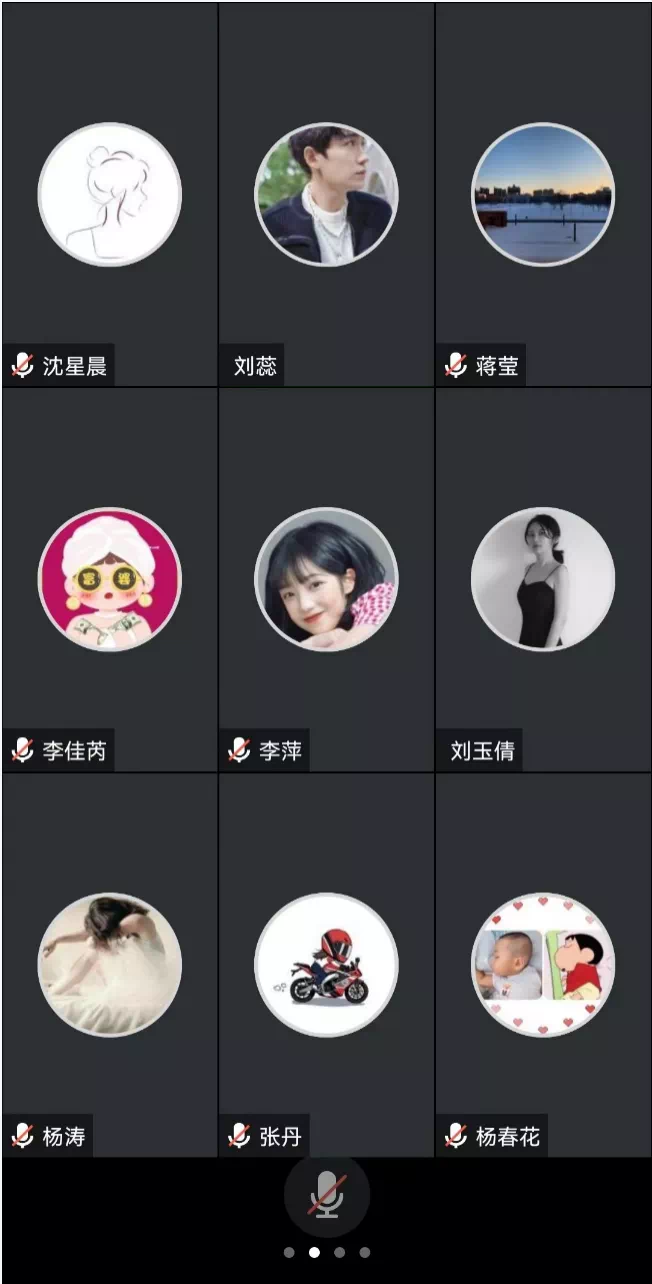Select 刘蕊's video tile

coord(326,195)
